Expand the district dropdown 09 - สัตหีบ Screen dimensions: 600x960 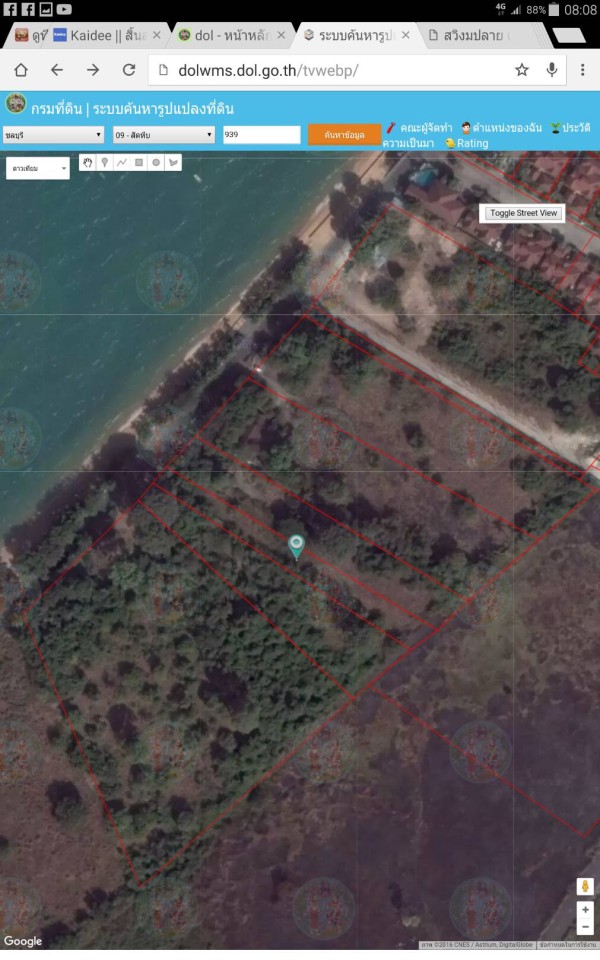[164, 135]
